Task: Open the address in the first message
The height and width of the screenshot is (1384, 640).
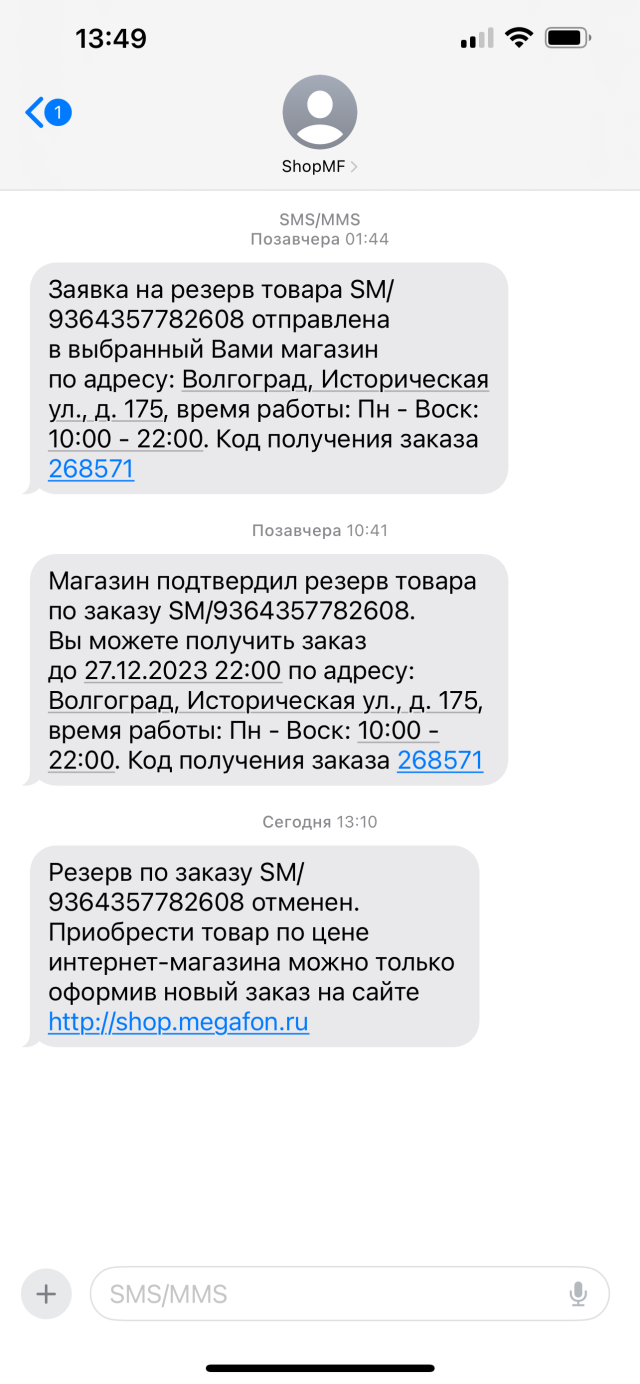Action: pos(268,395)
